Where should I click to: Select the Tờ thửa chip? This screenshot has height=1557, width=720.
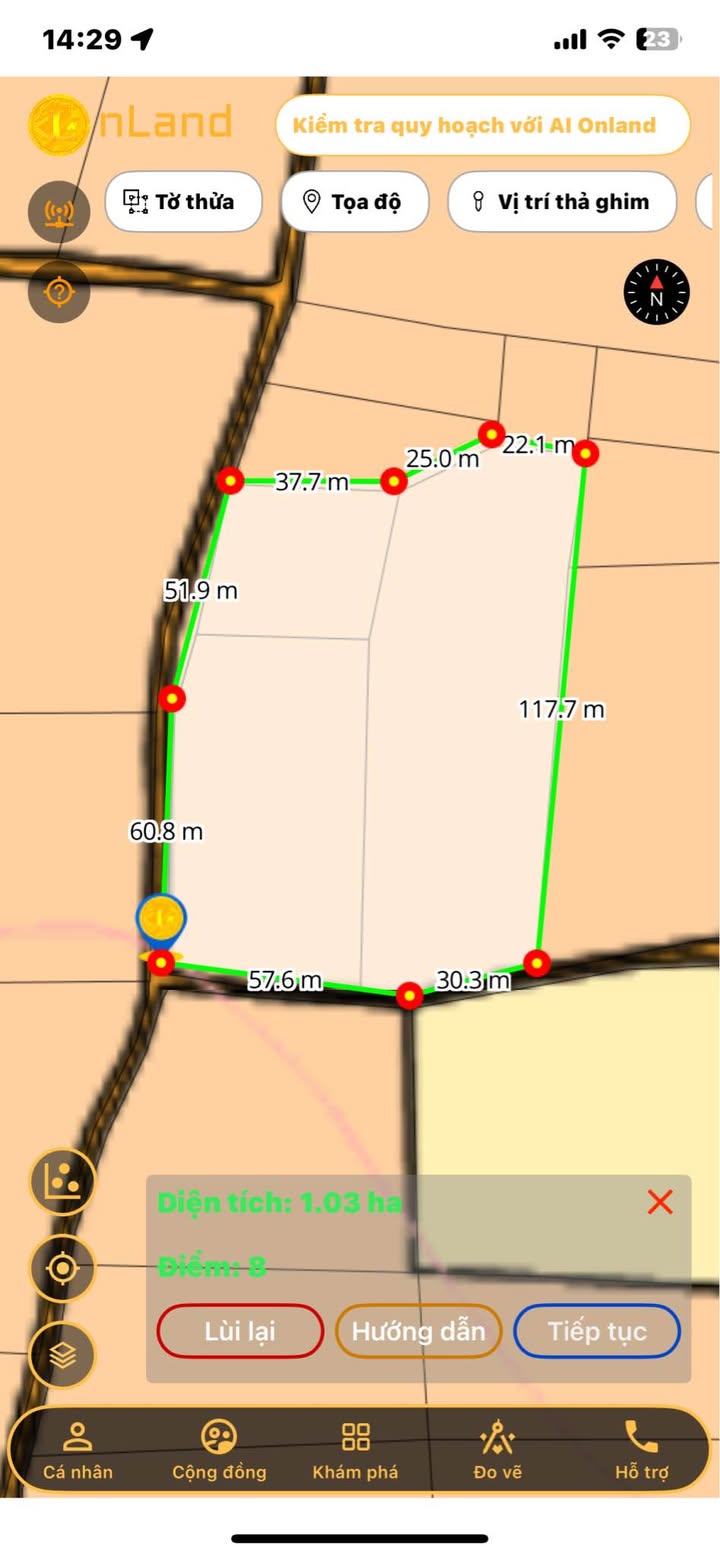183,201
